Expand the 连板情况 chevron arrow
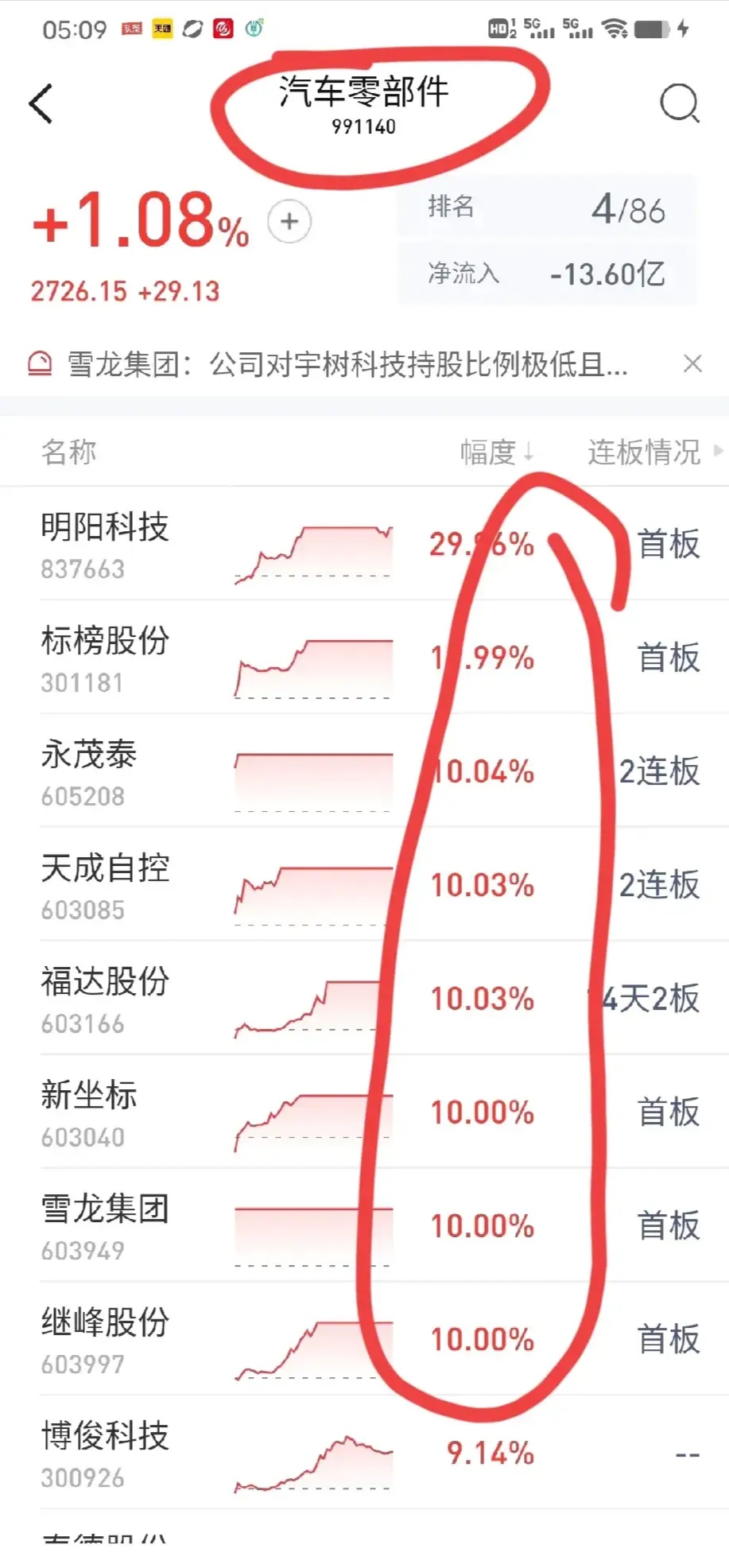The width and height of the screenshot is (729, 1568). (718, 452)
